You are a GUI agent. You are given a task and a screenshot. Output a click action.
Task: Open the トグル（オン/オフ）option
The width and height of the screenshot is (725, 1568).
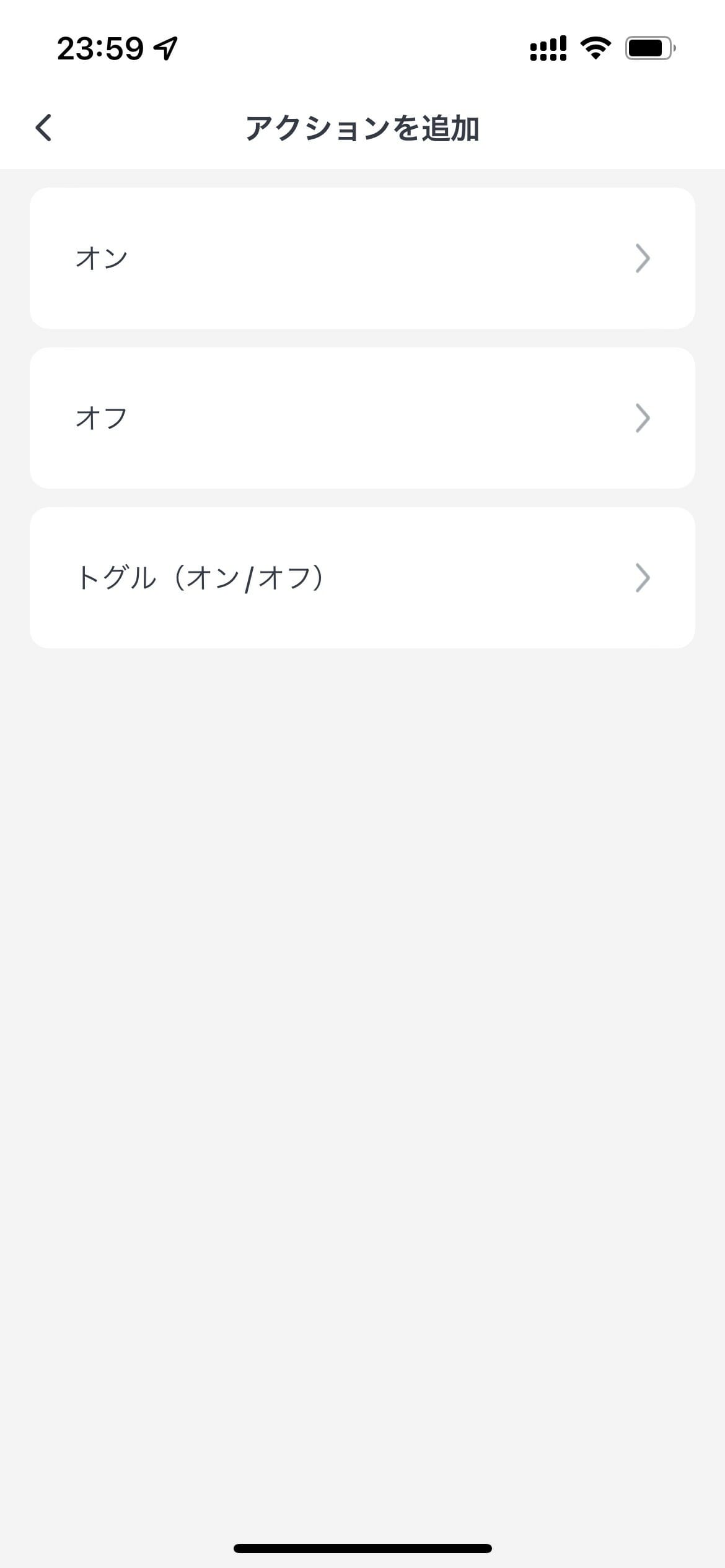pos(362,578)
